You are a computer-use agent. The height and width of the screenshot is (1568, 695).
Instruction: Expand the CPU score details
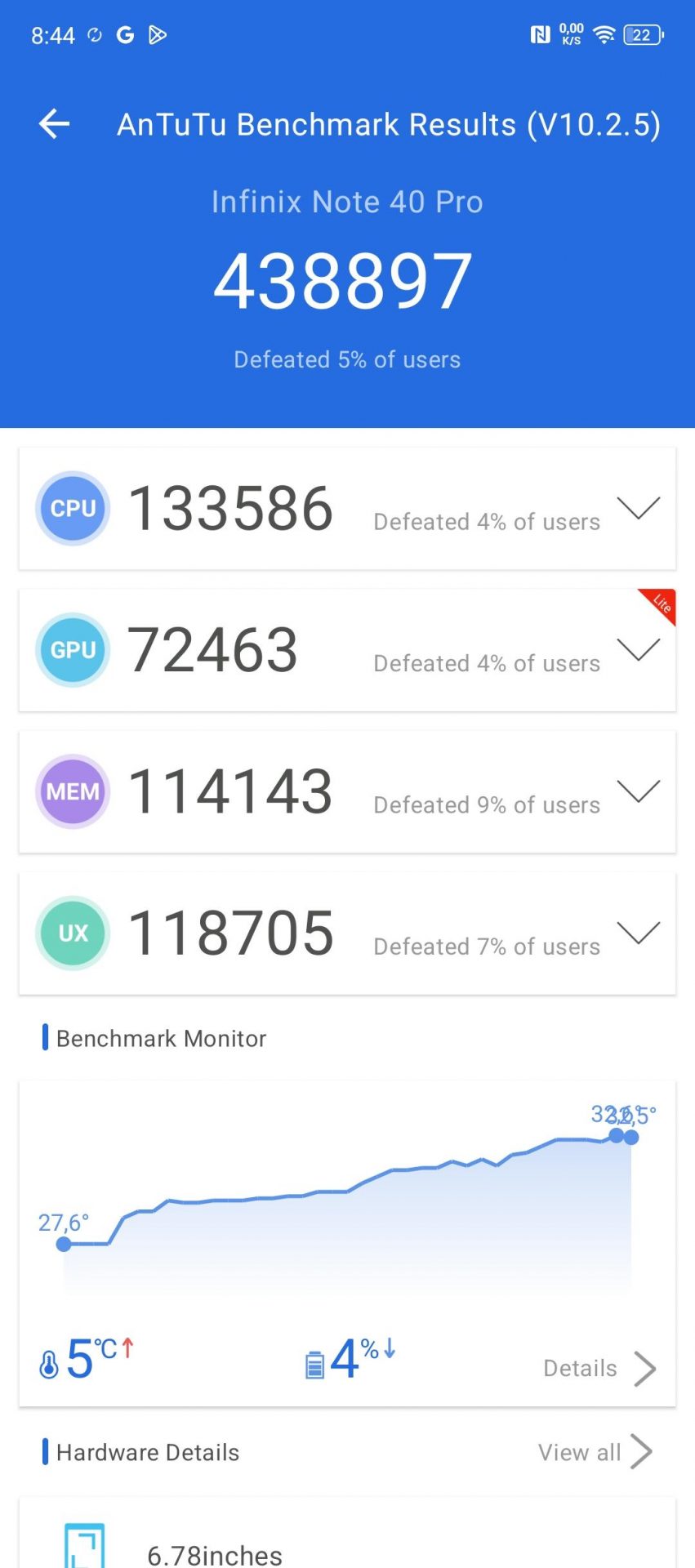pyautogui.click(x=638, y=508)
